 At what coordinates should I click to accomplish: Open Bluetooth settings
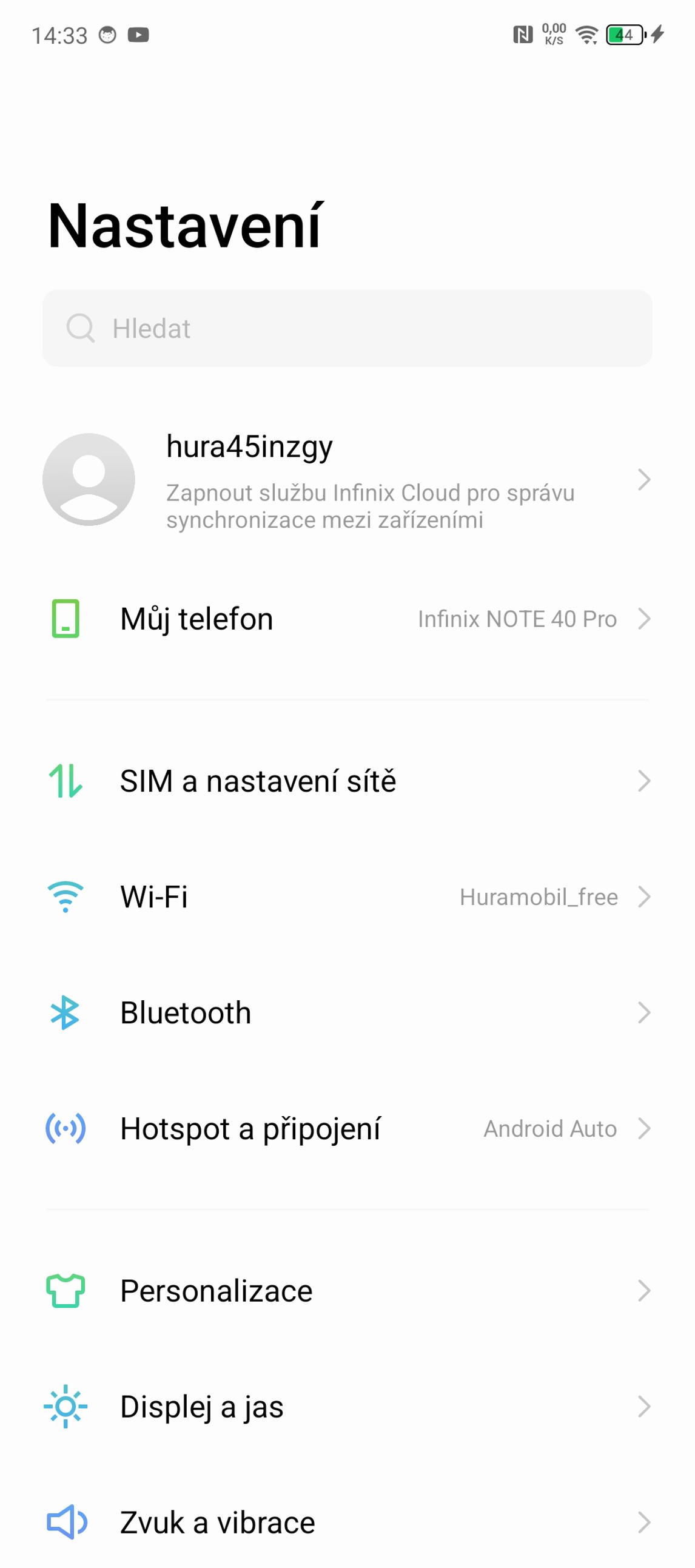point(347,1013)
